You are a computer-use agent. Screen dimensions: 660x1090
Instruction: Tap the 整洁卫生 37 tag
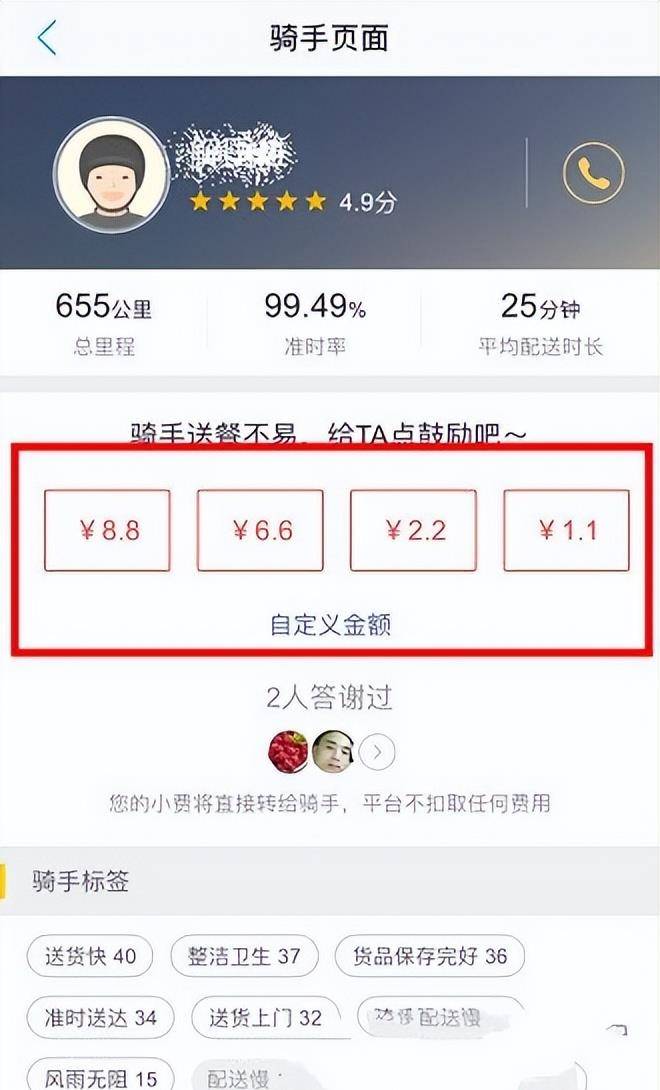(244, 956)
